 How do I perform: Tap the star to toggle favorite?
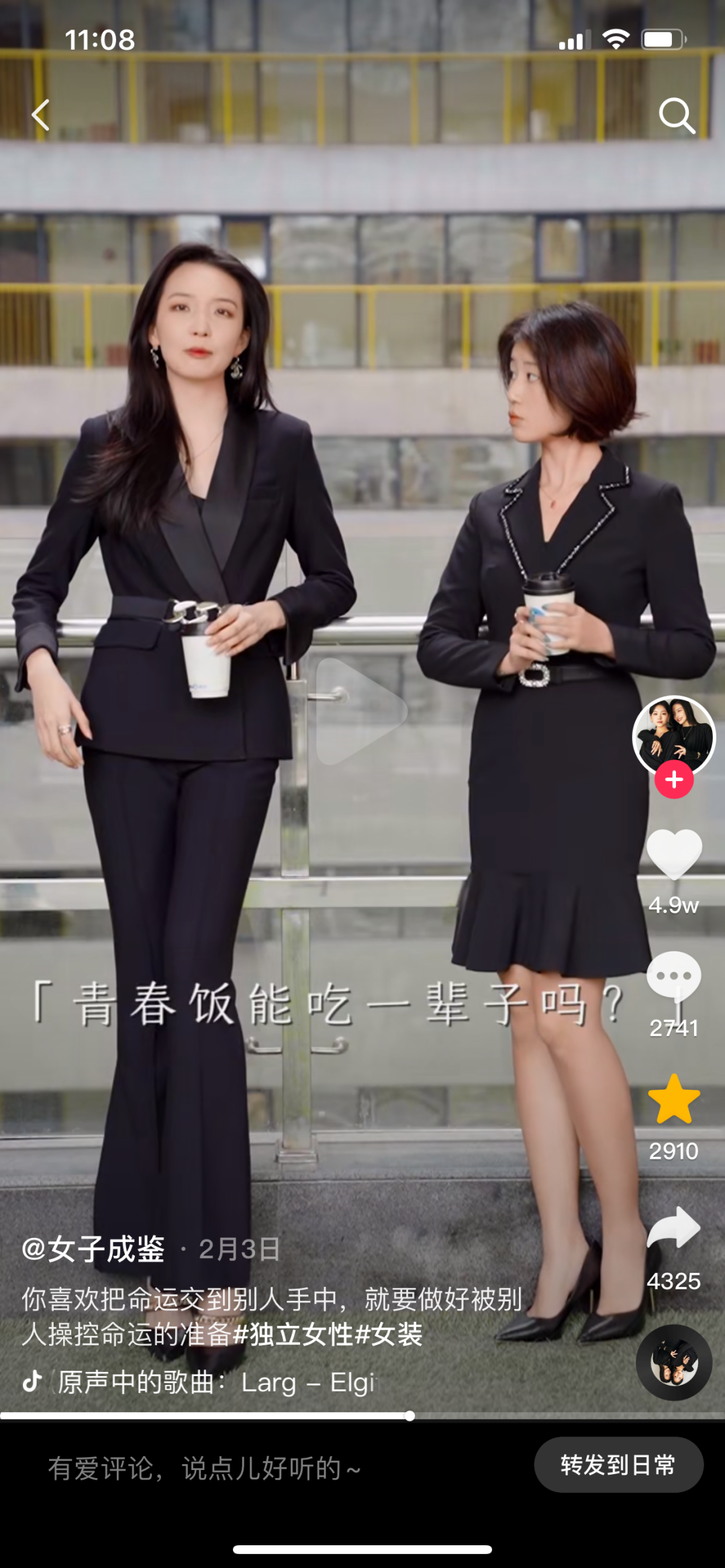point(674,1100)
